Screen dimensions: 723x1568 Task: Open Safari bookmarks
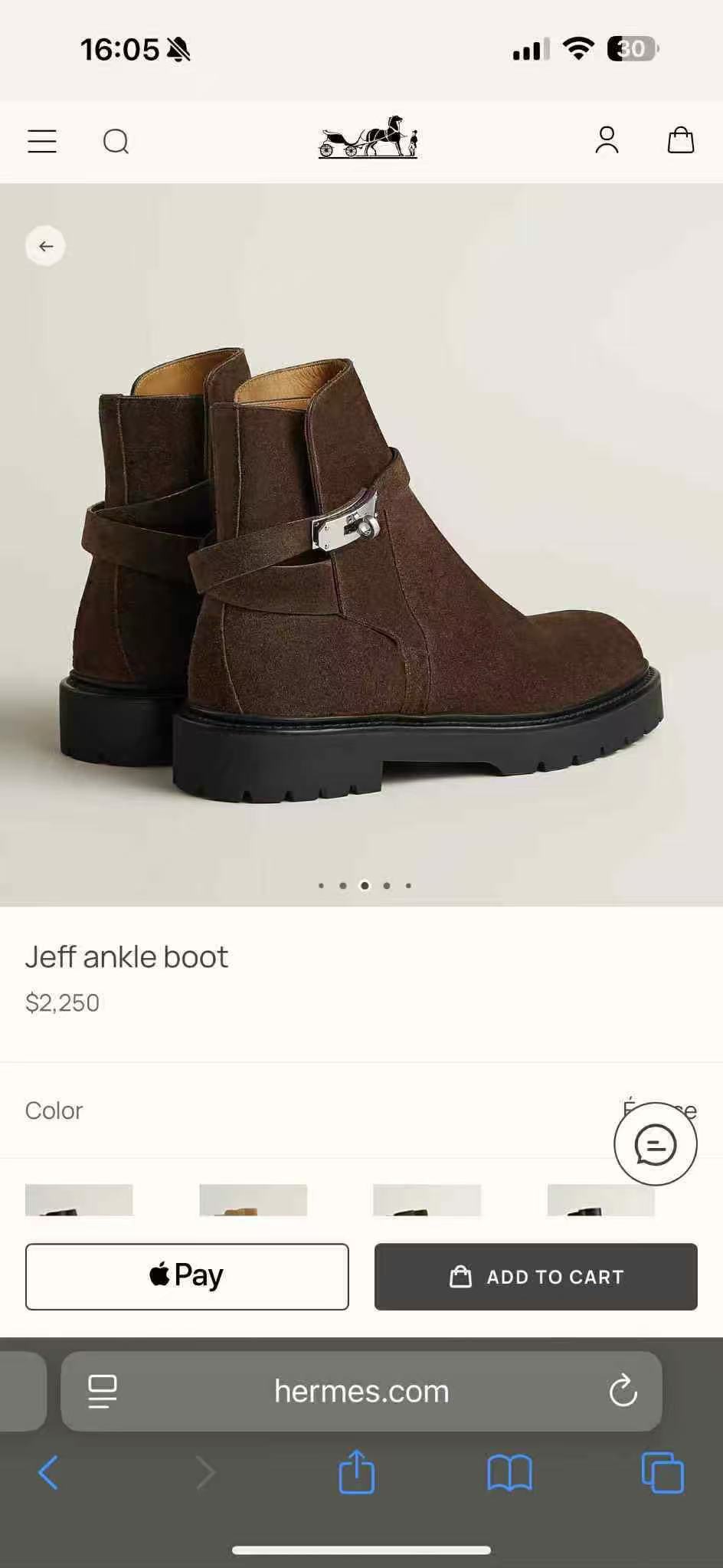[509, 1472]
